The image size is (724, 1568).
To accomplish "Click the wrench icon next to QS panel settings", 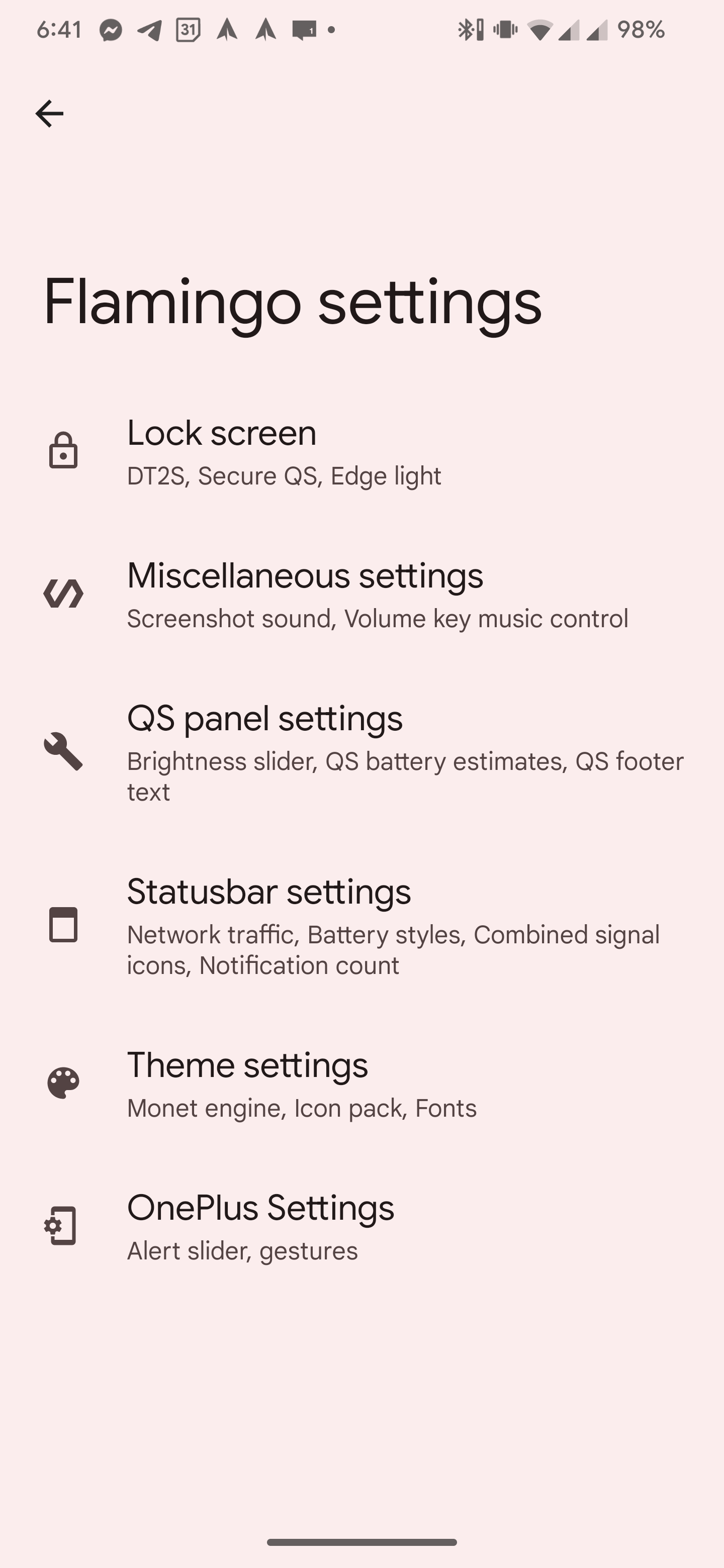I will 63,753.
